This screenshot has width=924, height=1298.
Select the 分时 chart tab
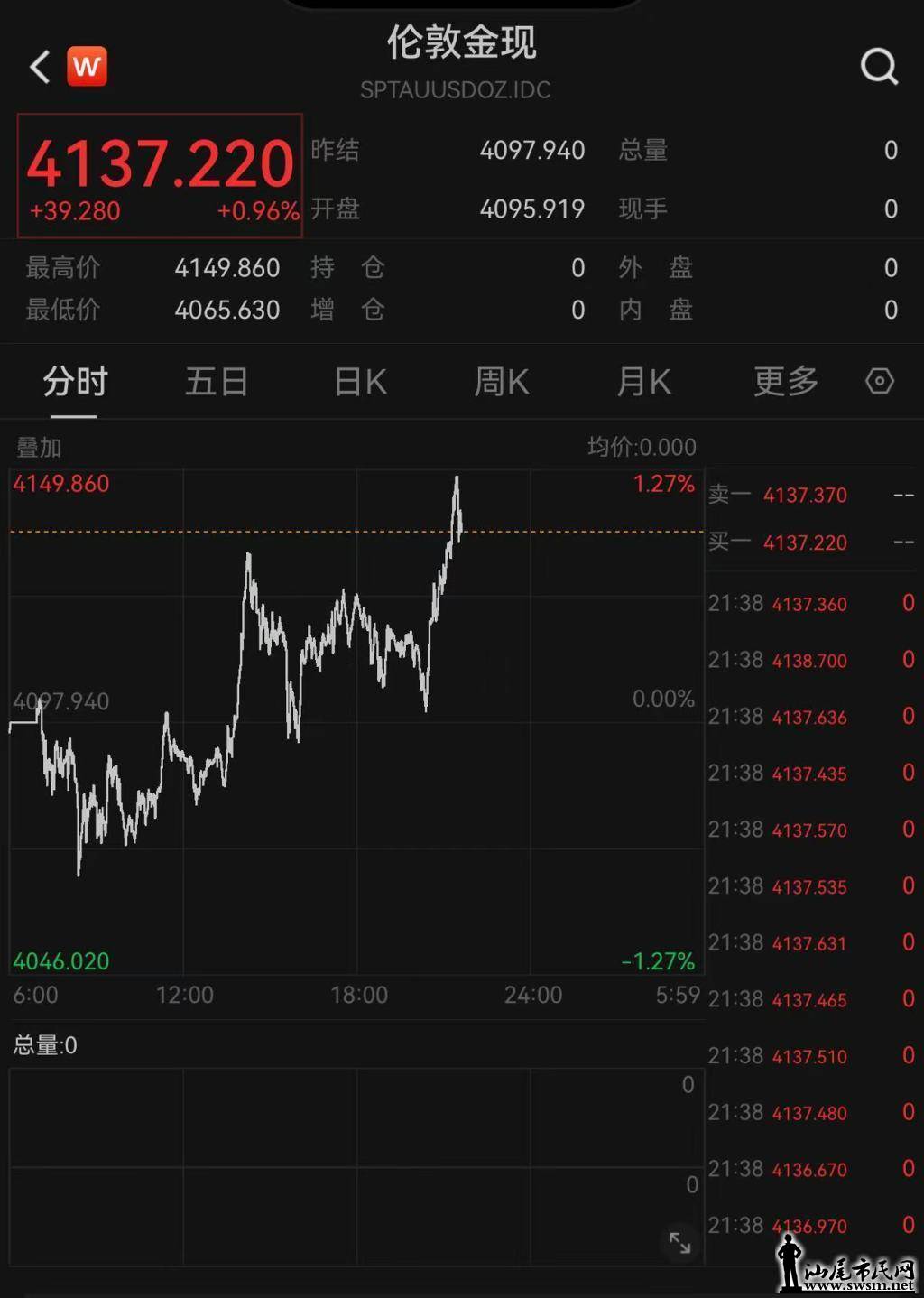click(x=74, y=382)
